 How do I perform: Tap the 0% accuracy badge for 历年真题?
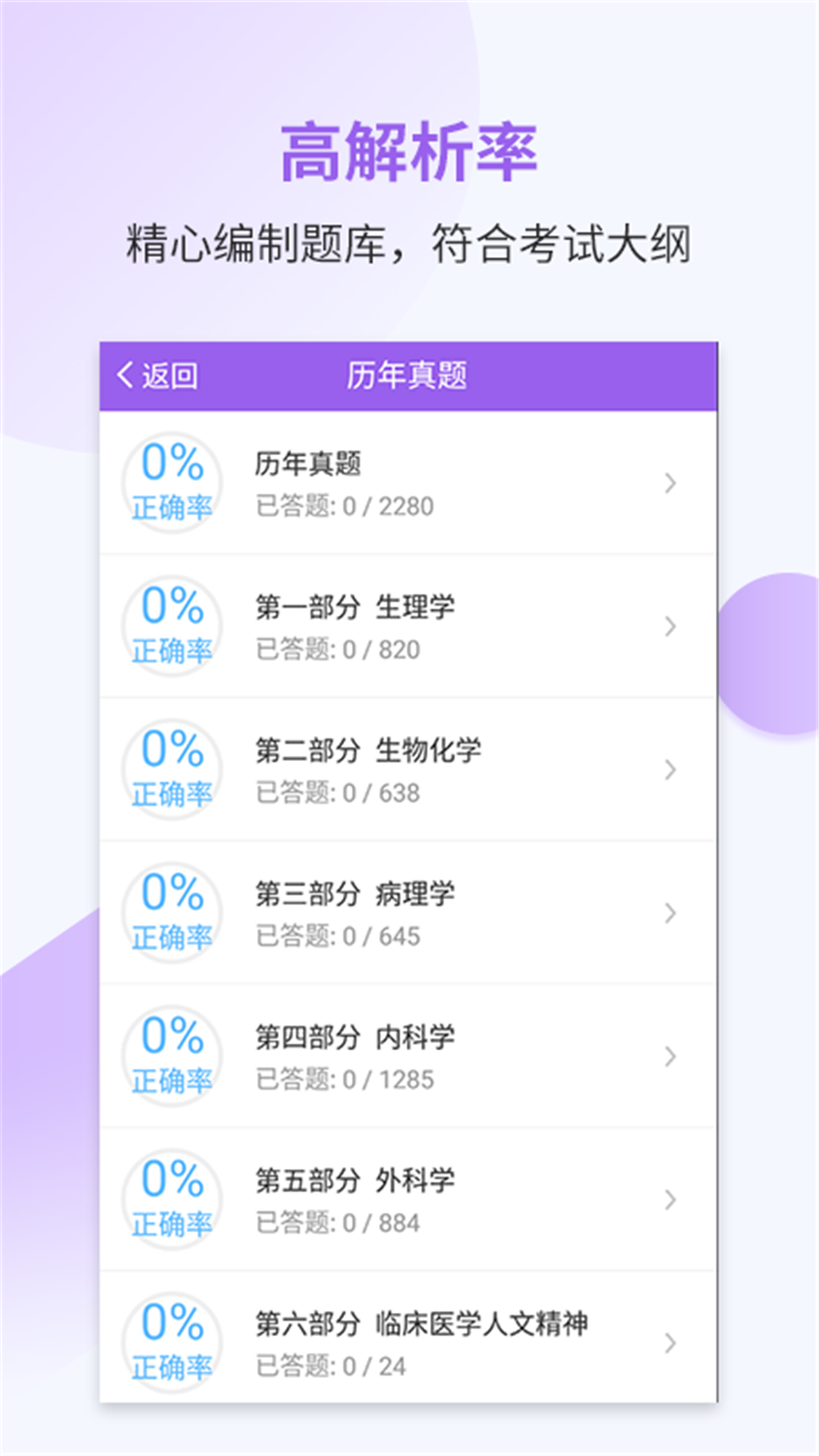[x=171, y=481]
